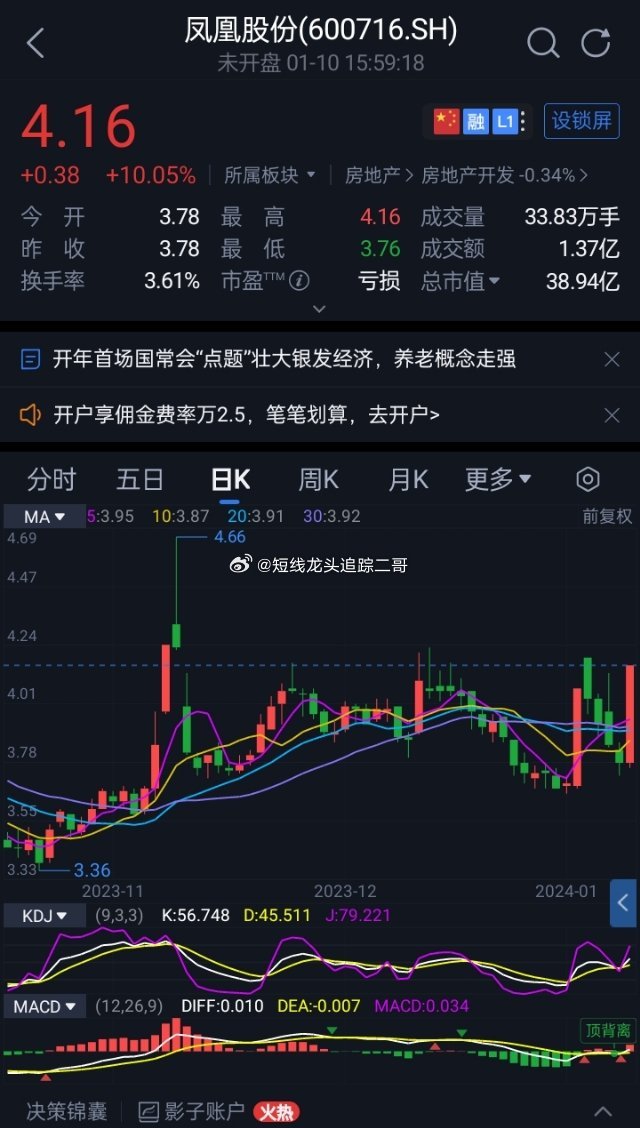Open stock search magnifier icon
This screenshot has width=640, height=1128.
click(x=542, y=43)
